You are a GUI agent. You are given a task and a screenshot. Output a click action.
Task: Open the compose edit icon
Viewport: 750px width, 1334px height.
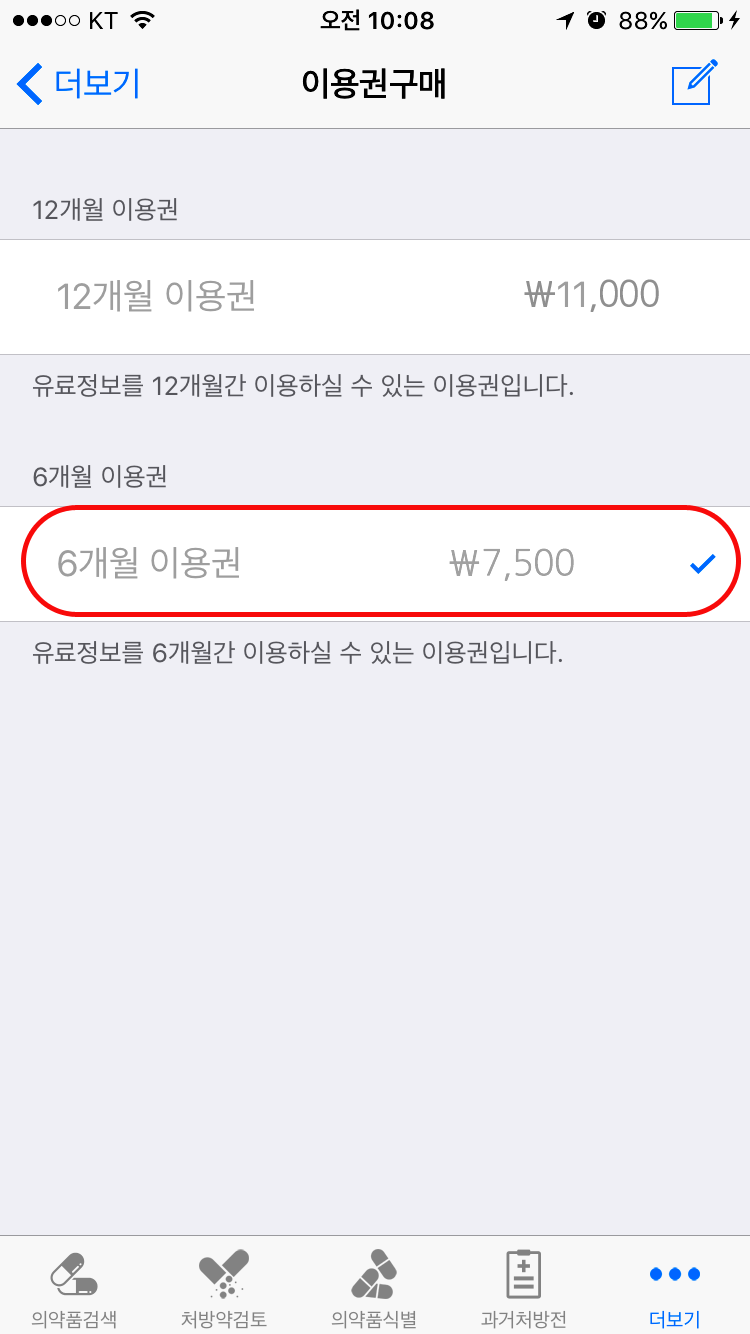694,82
